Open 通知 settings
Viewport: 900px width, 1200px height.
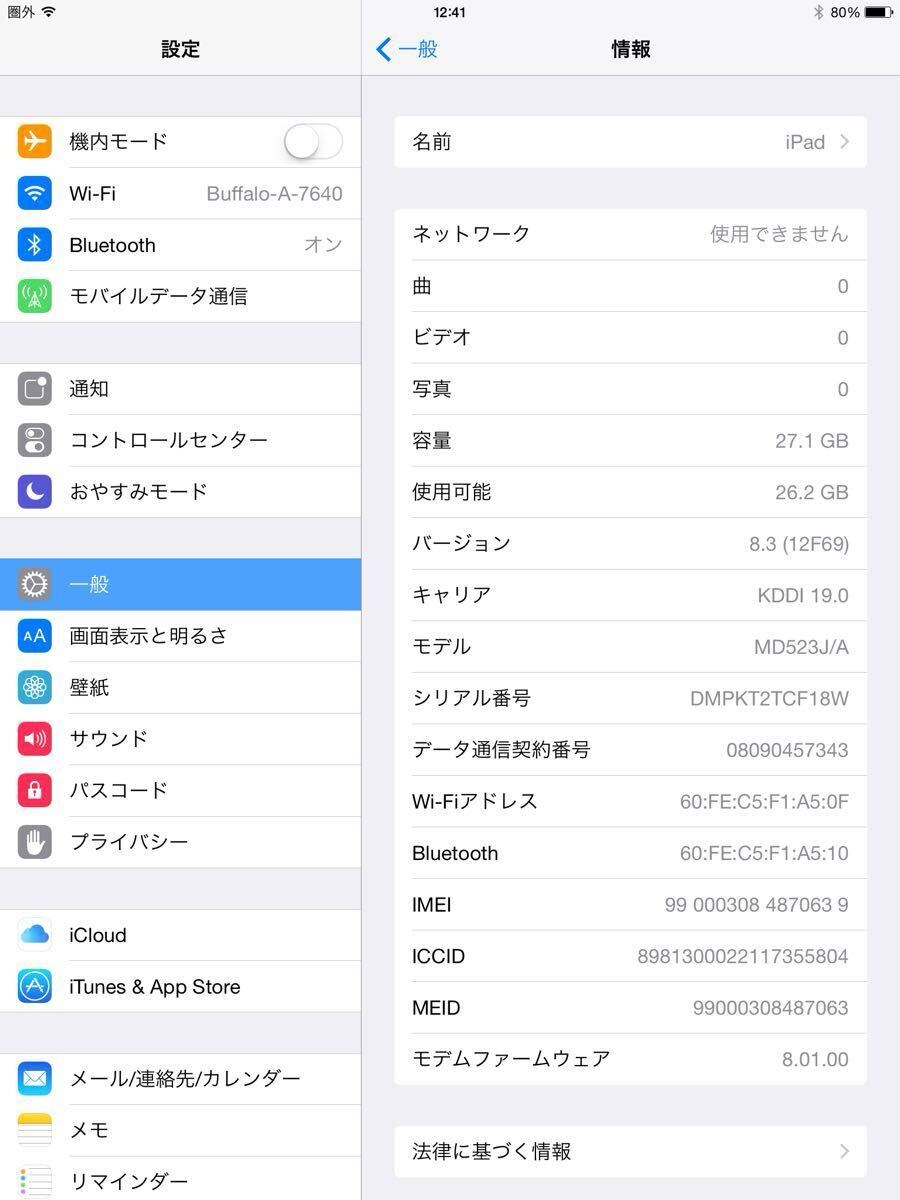(180, 389)
